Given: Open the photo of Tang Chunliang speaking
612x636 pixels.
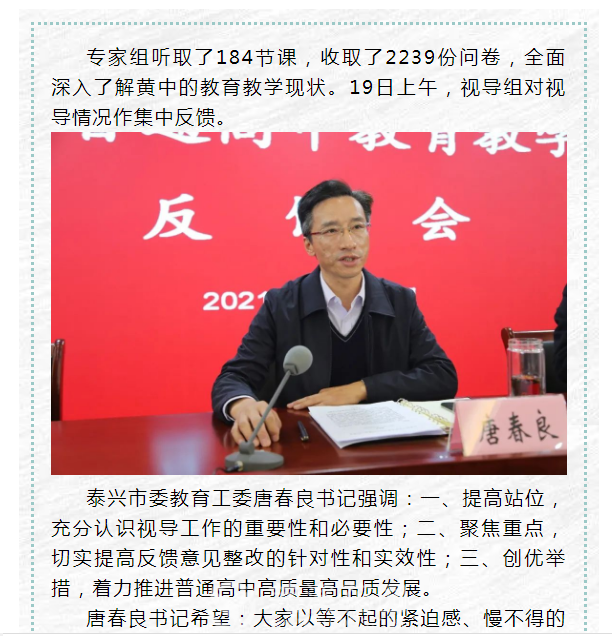Looking at the screenshot, I should tap(308, 302).
